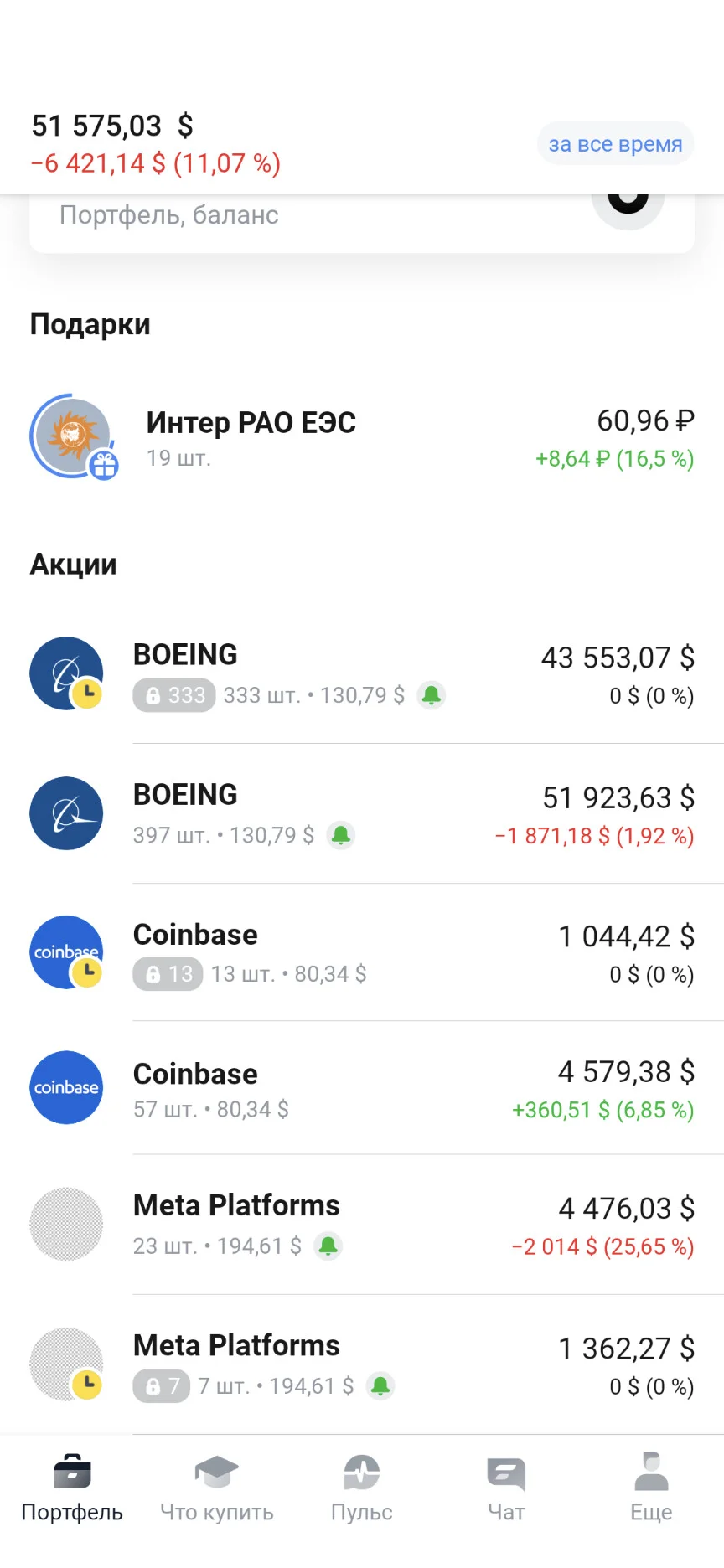Tap the Портфель, баланс card
This screenshot has width=724, height=1568.
362,224
